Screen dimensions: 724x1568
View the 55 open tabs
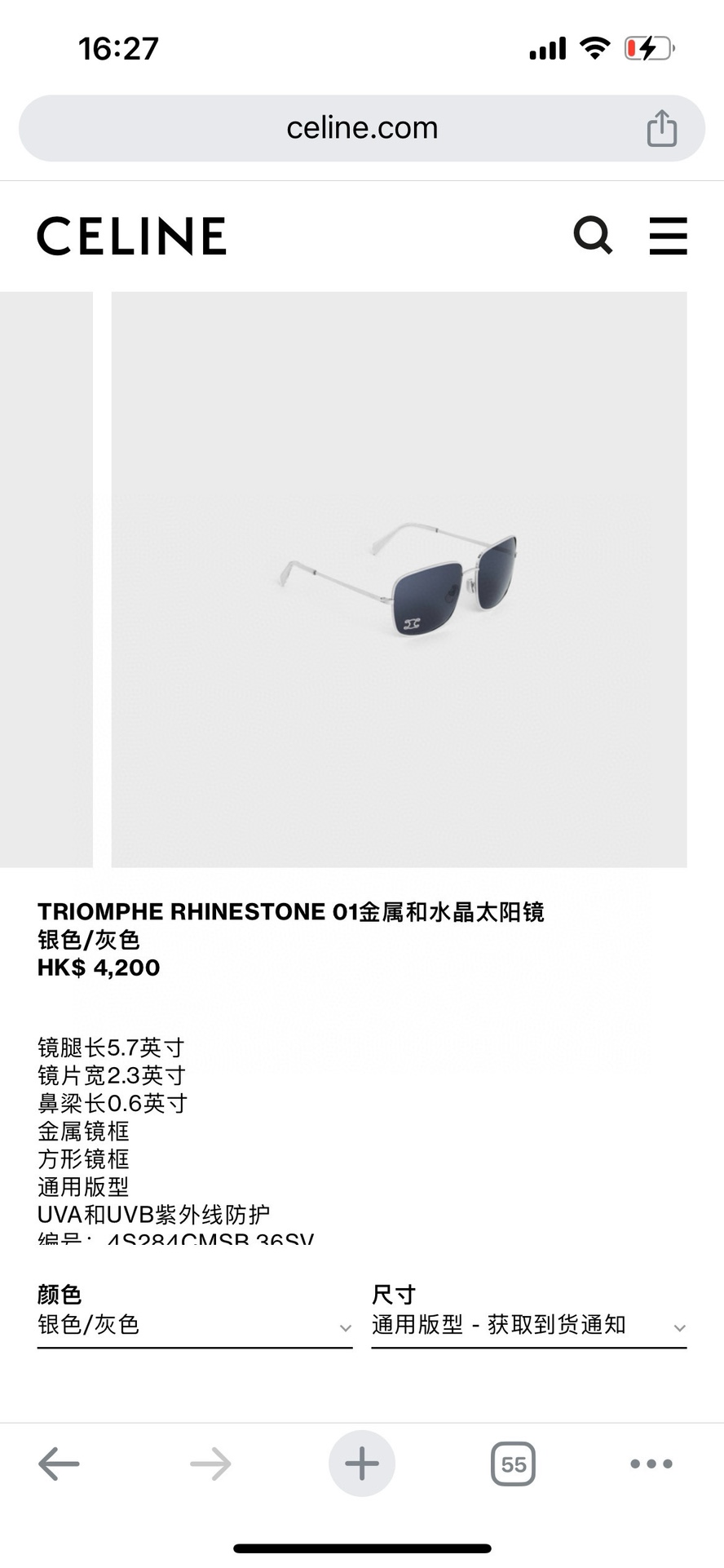pos(513,1464)
